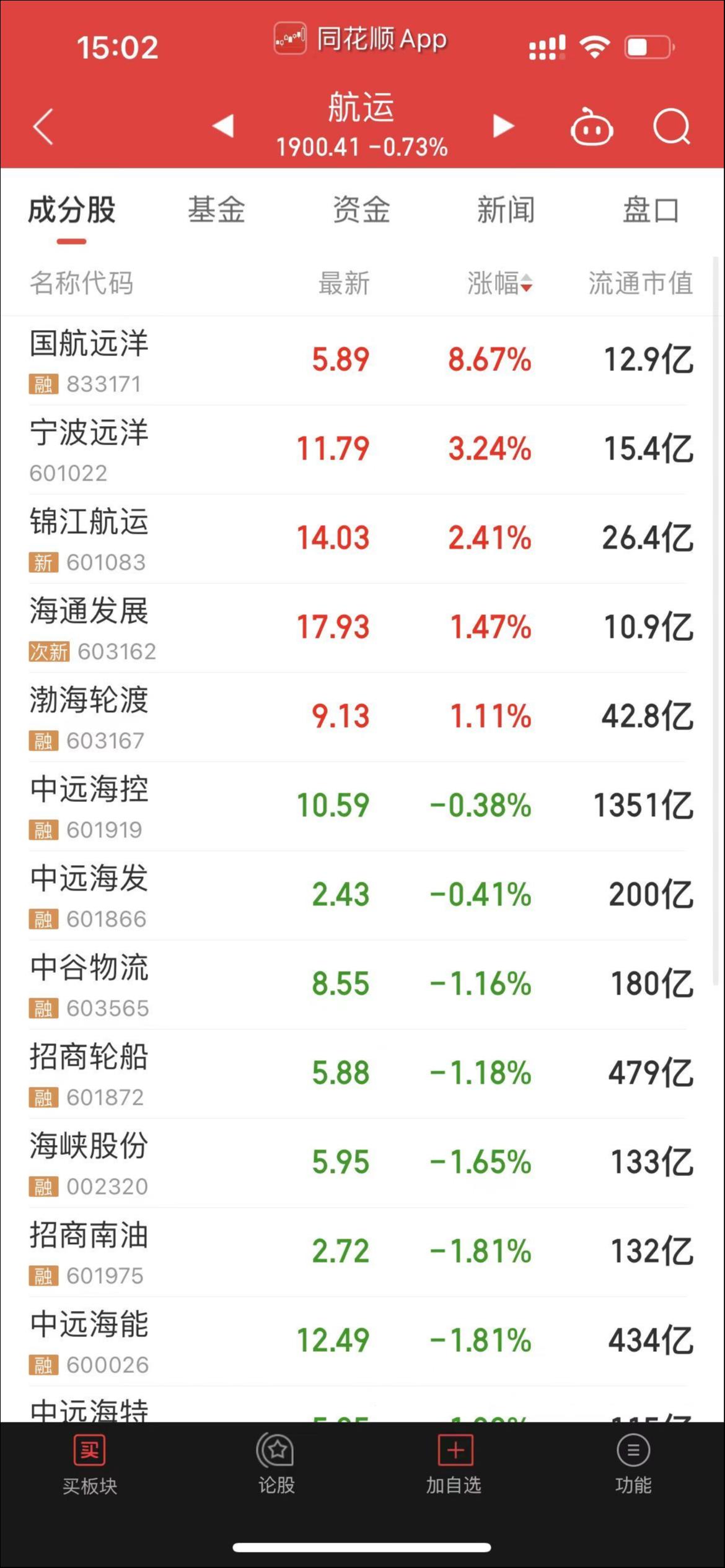This screenshot has width=725, height=1568.
Task: Open 论股 discussion section
Action: click(275, 1468)
